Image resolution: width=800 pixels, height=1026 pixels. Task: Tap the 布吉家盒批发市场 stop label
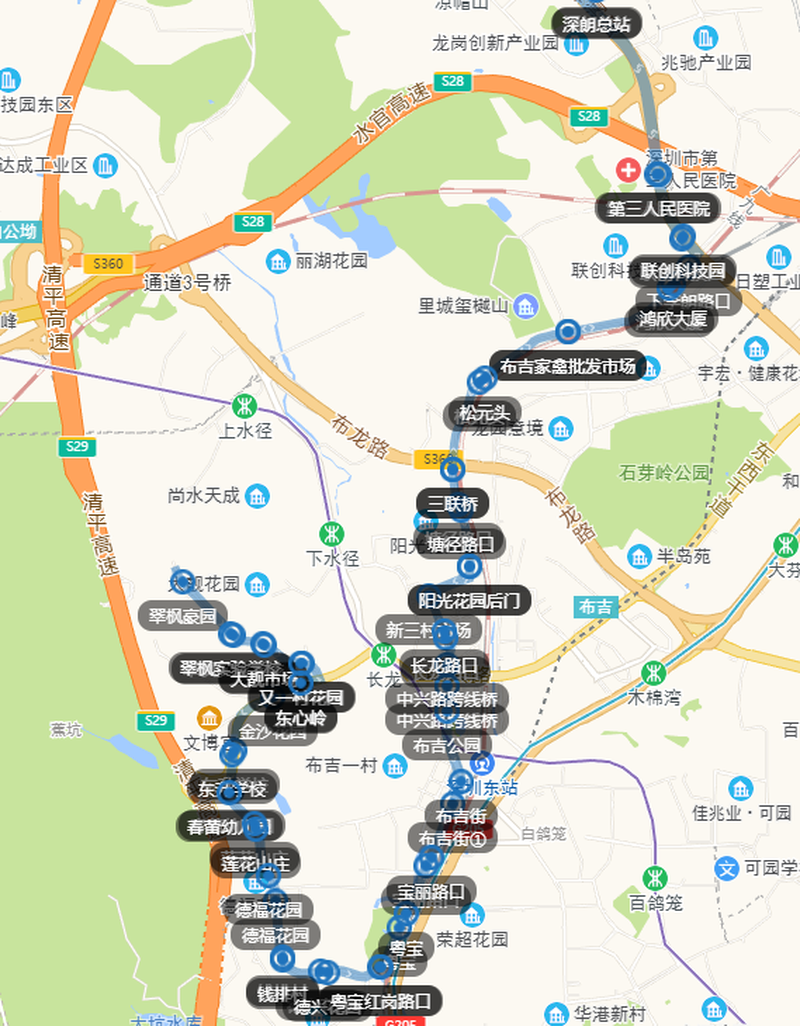[567, 367]
